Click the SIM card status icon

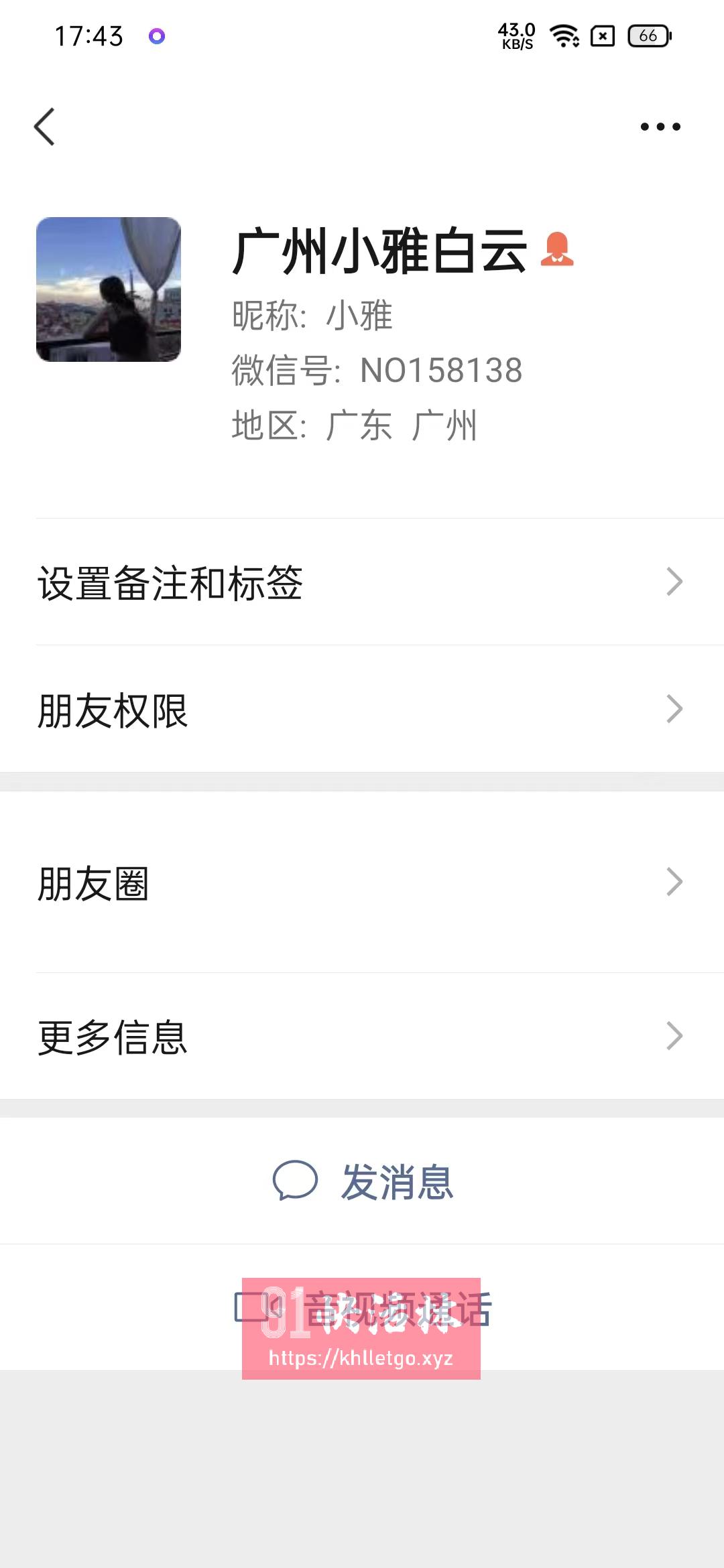point(601,38)
